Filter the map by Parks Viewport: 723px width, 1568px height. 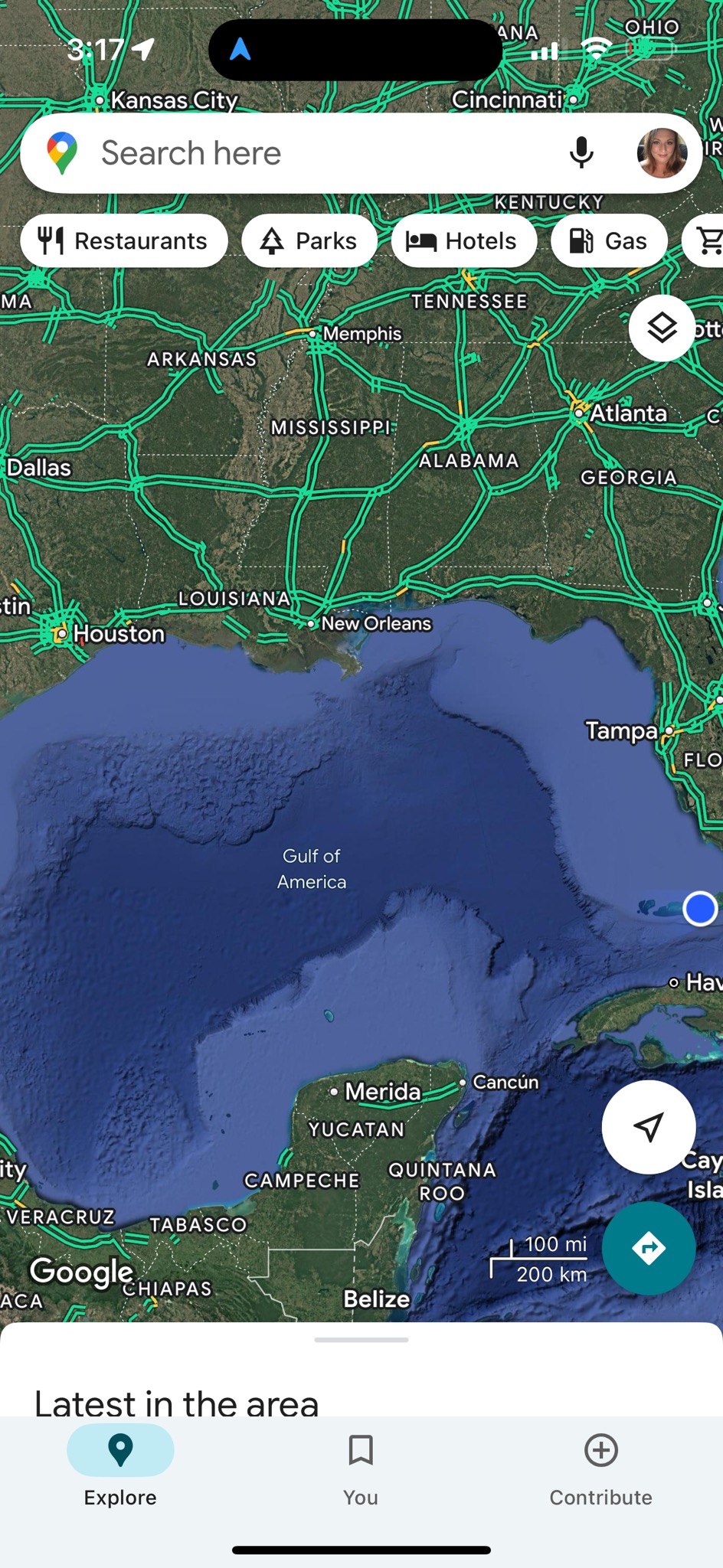[x=309, y=241]
